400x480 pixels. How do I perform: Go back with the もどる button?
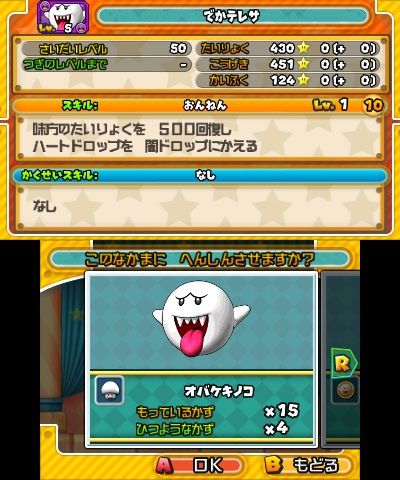click(x=308, y=465)
